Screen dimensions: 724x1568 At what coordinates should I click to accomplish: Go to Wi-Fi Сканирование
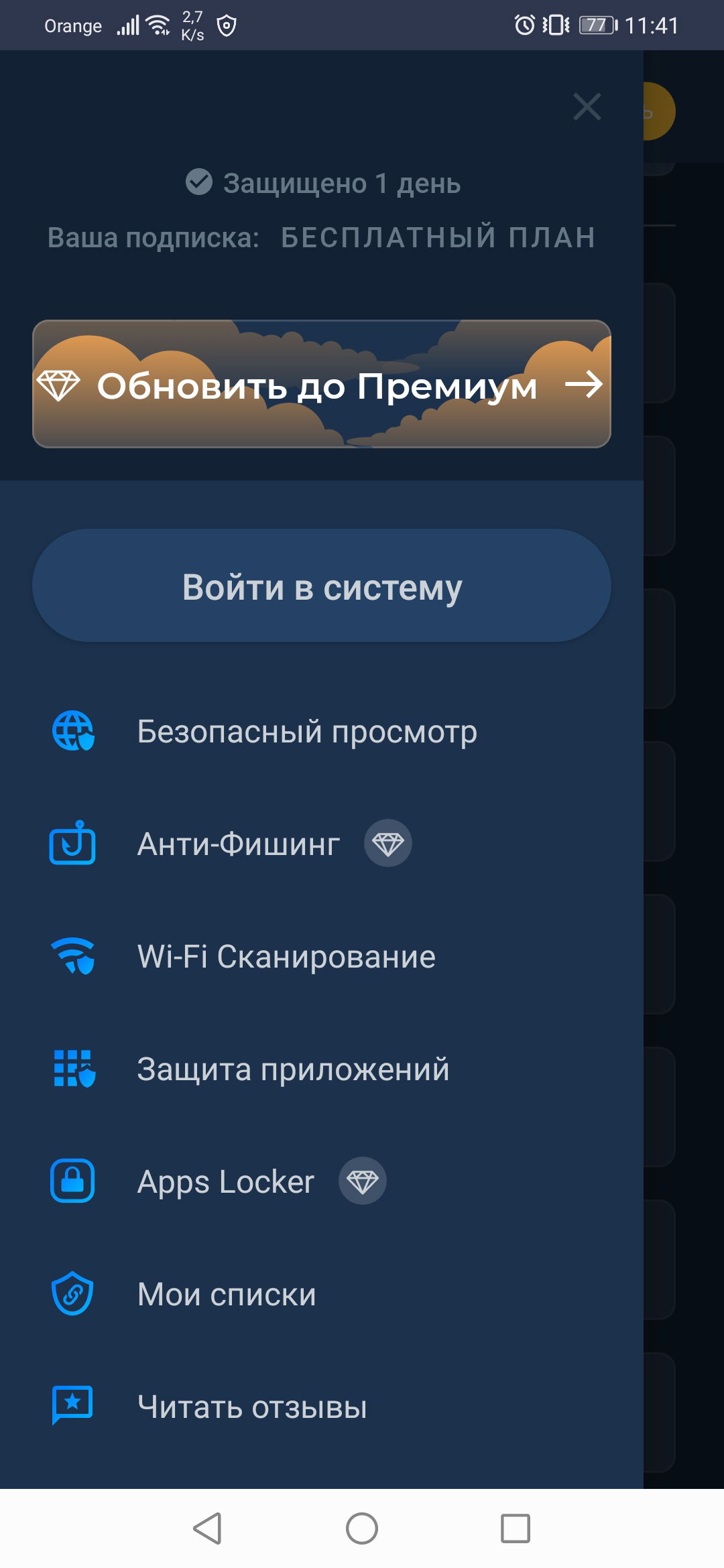[x=286, y=956]
